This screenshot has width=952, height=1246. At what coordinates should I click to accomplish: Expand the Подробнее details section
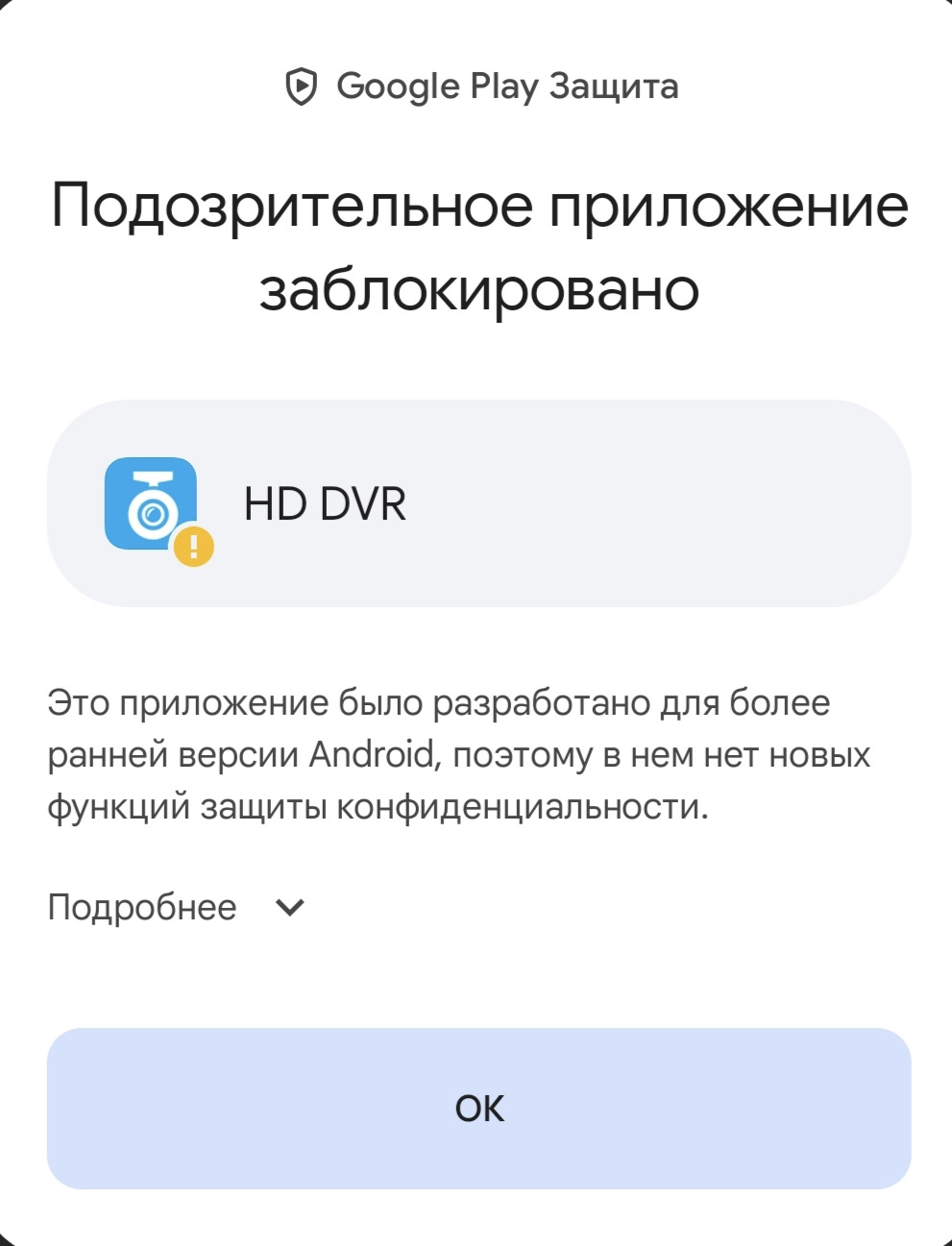click(177, 907)
